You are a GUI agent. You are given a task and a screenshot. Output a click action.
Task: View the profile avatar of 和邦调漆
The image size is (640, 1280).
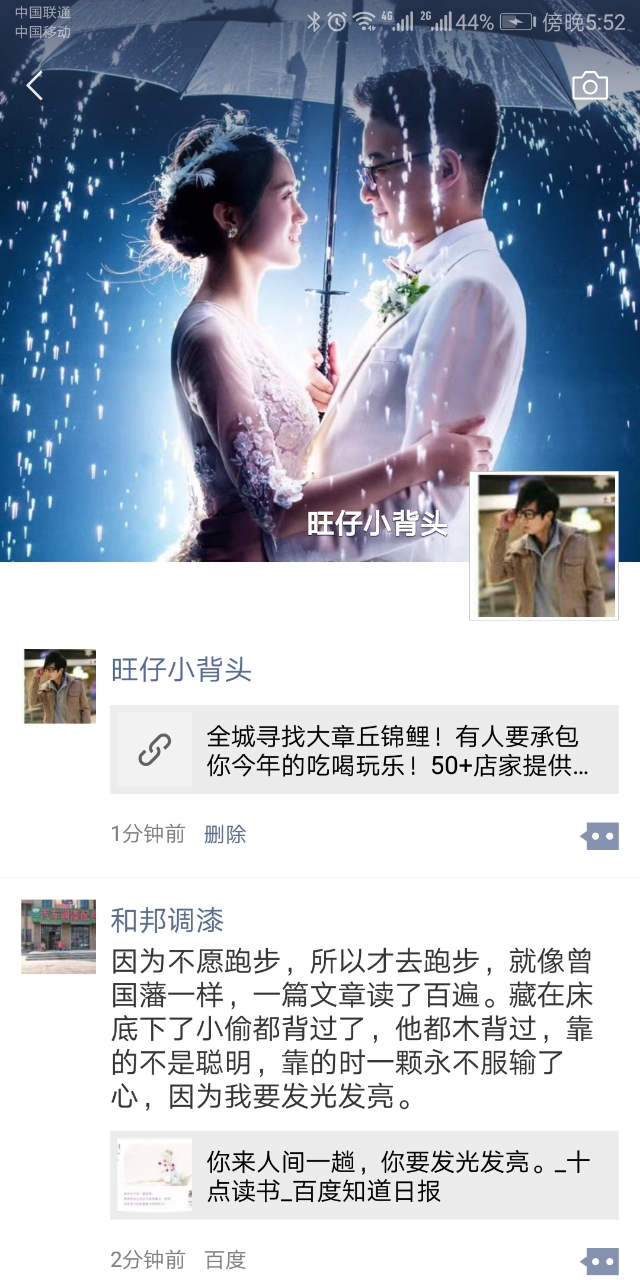point(59,936)
